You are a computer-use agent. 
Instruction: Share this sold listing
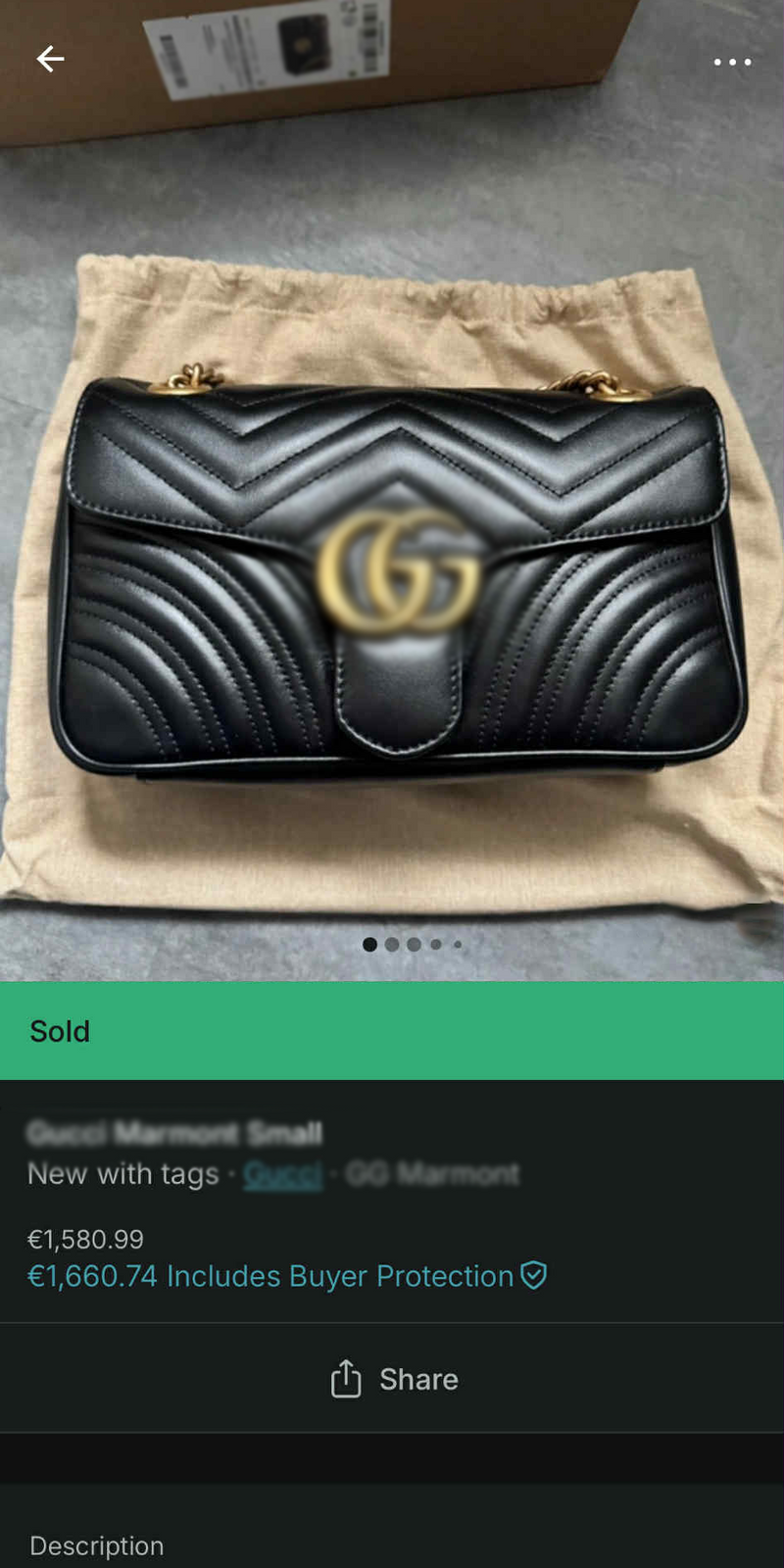pos(394,1379)
